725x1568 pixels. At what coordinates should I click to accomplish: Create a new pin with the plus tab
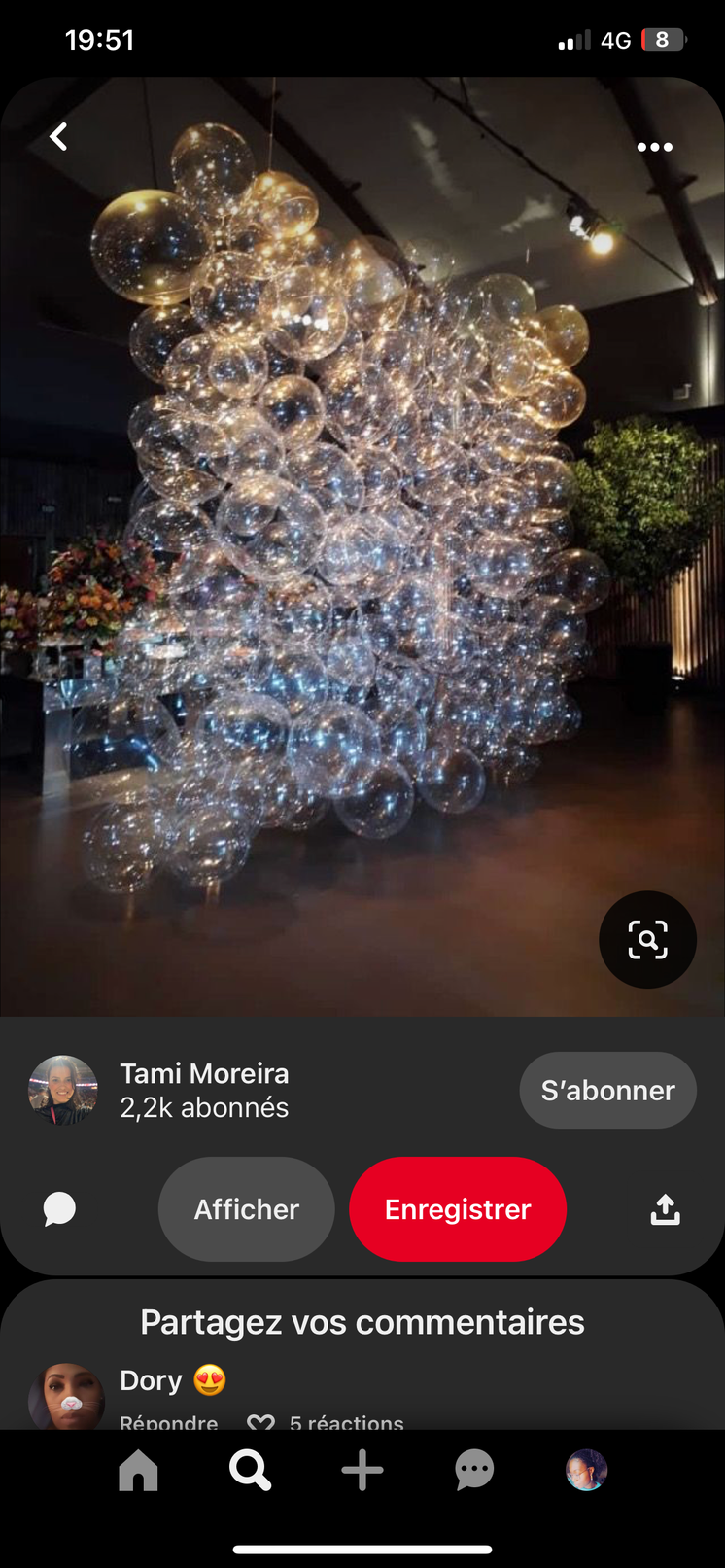coord(362,1470)
